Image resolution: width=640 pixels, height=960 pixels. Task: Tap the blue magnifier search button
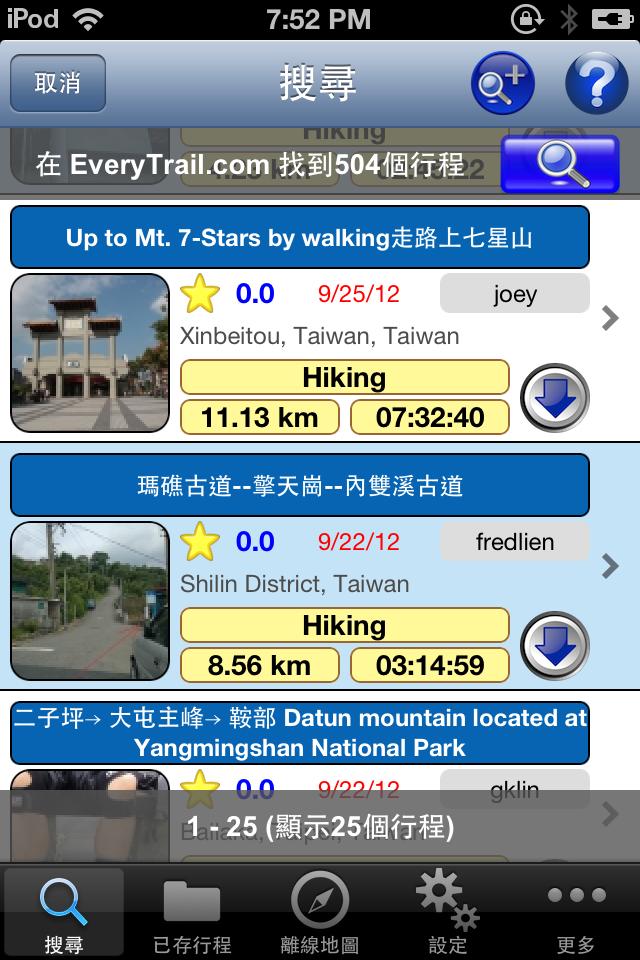560,163
